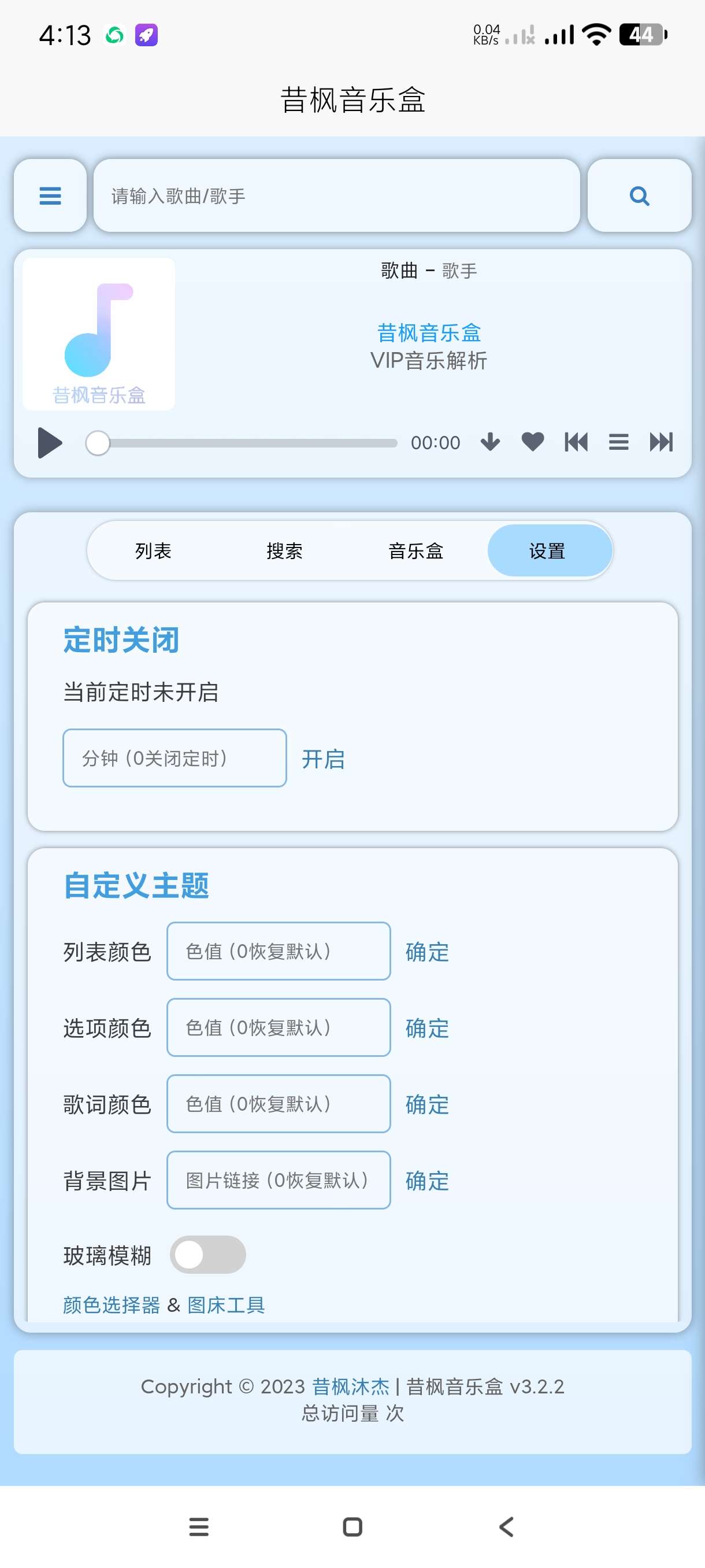Open the hamburger menu button

(50, 196)
